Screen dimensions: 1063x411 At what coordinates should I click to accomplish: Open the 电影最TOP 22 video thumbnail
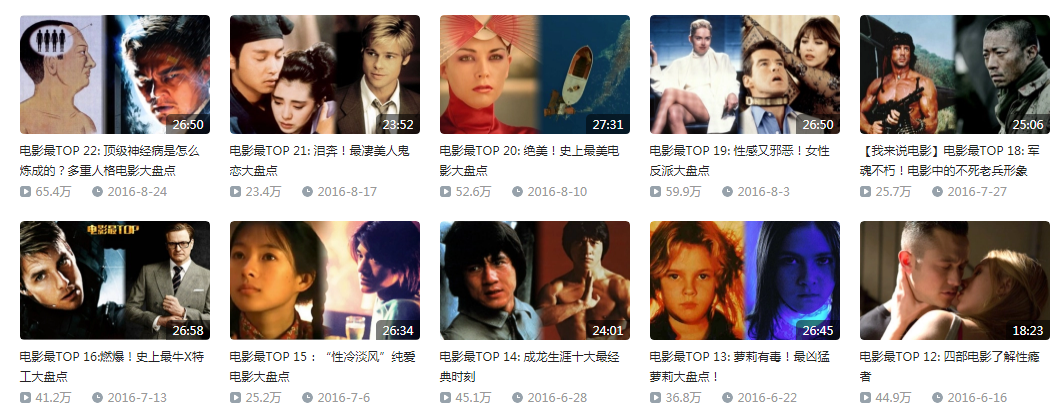[115, 74]
